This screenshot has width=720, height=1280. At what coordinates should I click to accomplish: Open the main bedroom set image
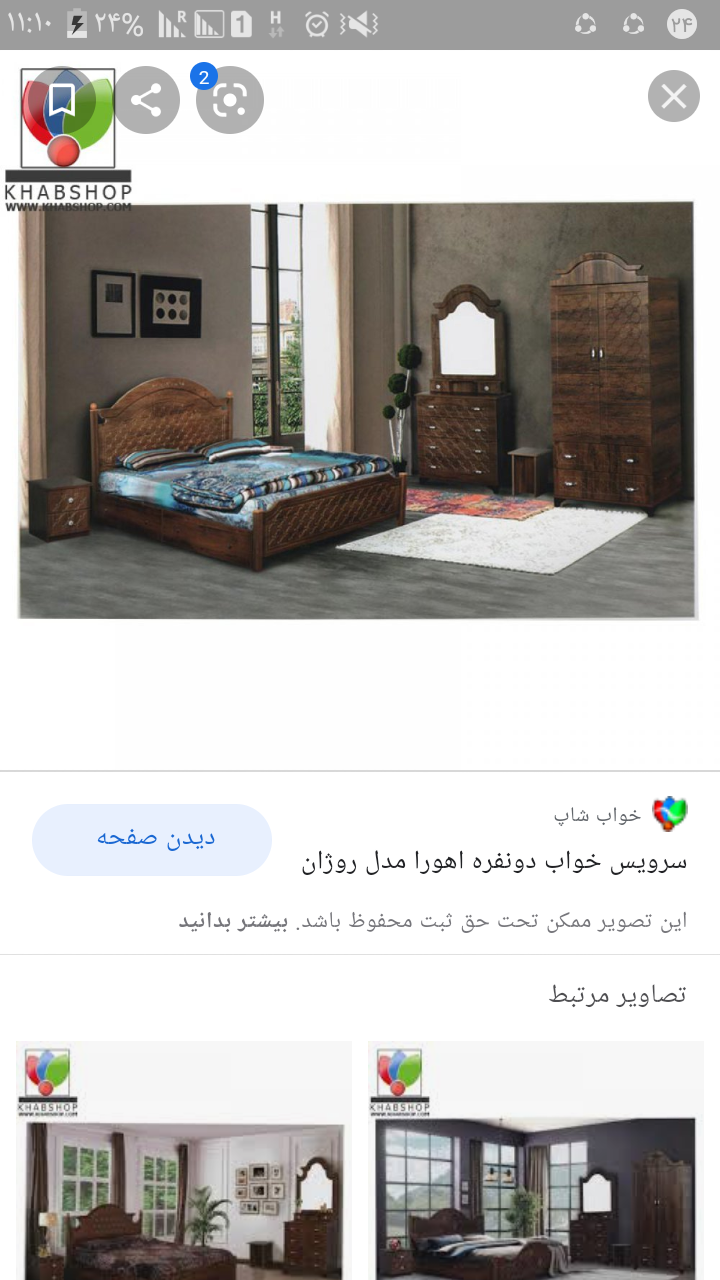coord(357,410)
